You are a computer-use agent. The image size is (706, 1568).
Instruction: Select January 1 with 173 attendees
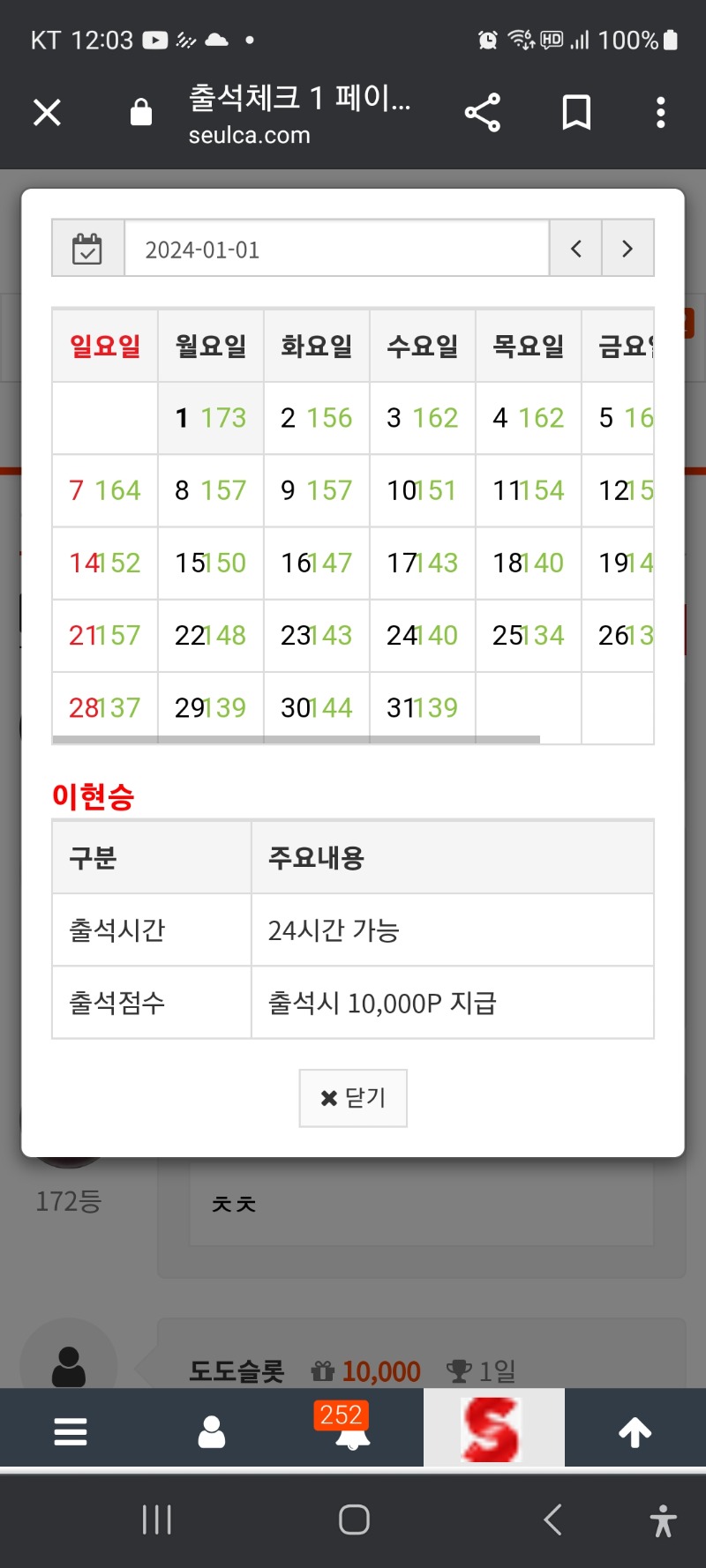tap(211, 418)
